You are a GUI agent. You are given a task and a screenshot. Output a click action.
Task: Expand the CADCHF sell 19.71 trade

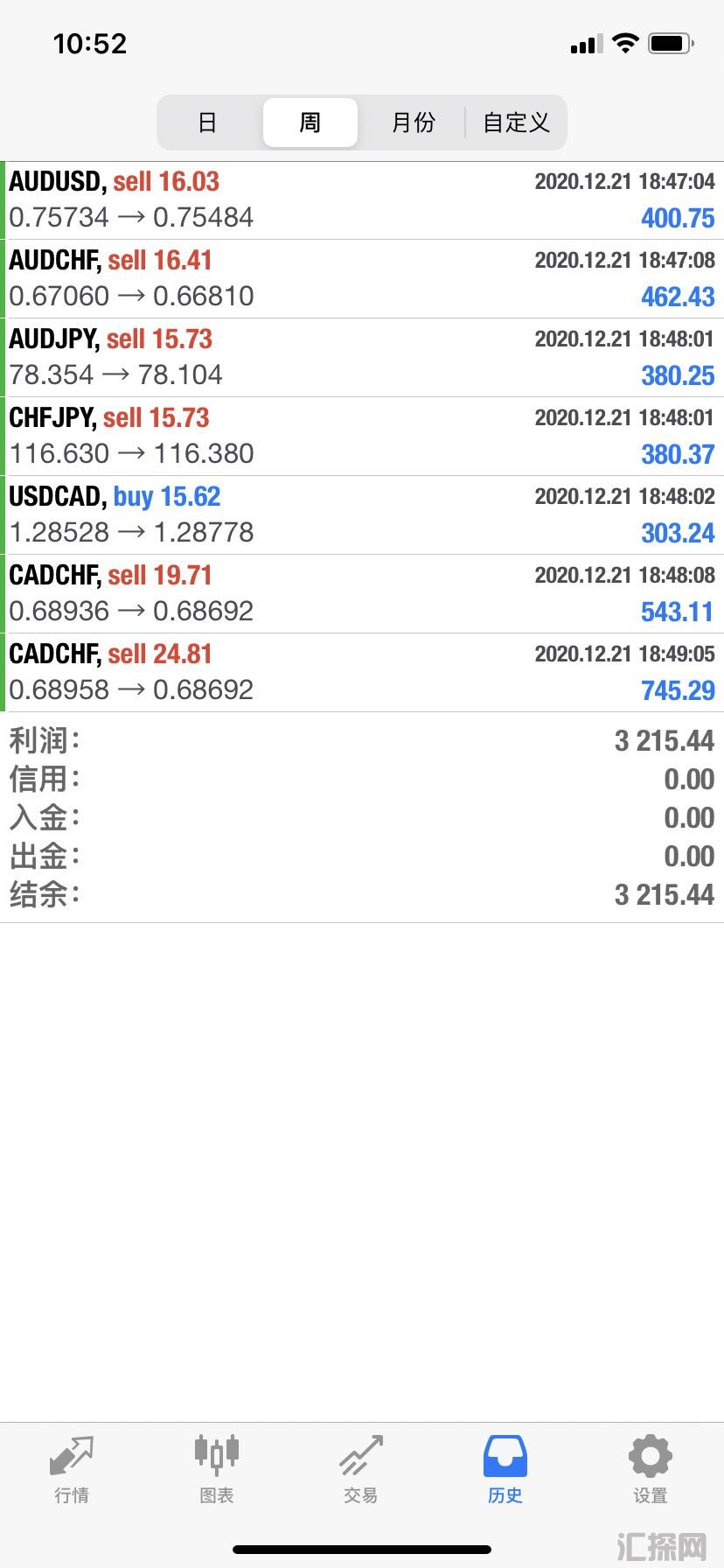coord(362,594)
